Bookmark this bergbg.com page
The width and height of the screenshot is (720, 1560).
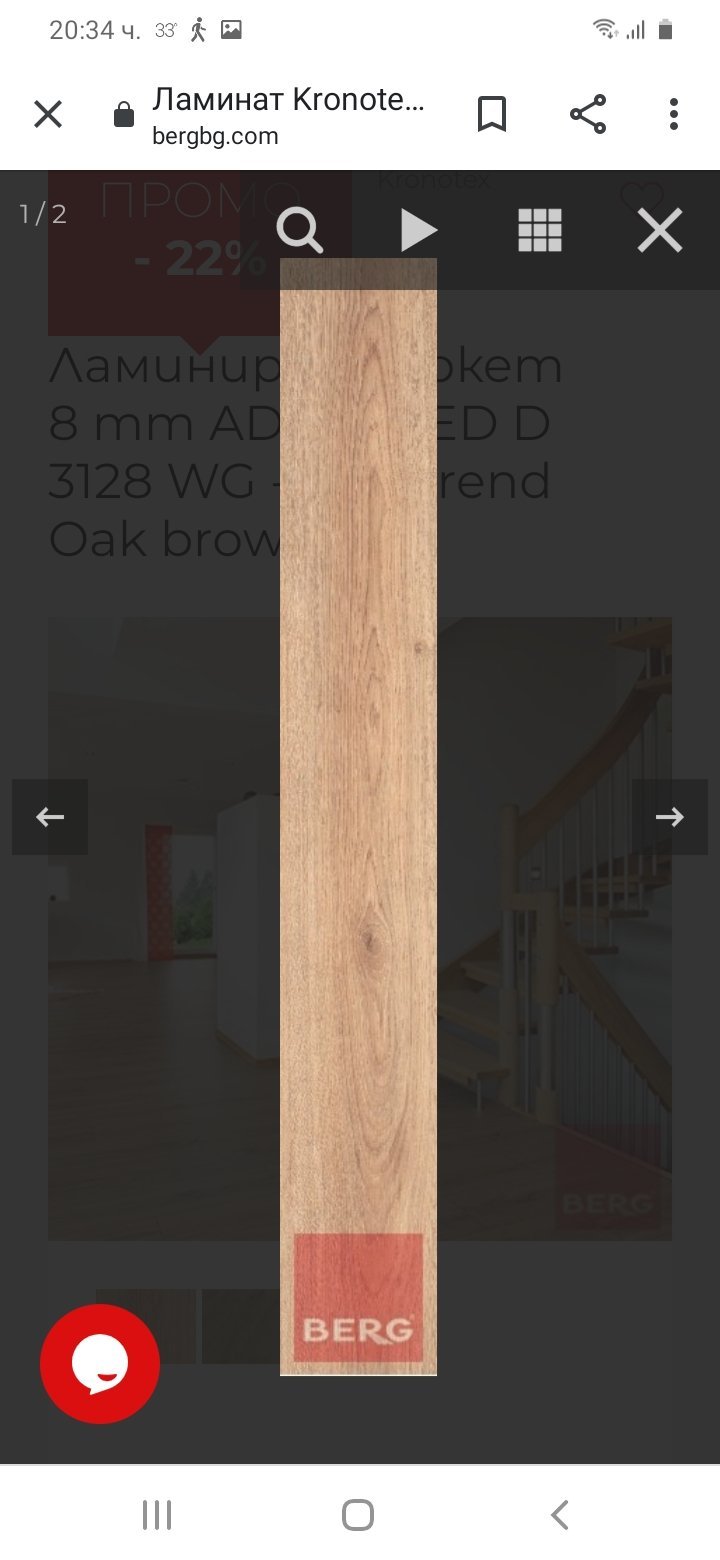tap(492, 115)
